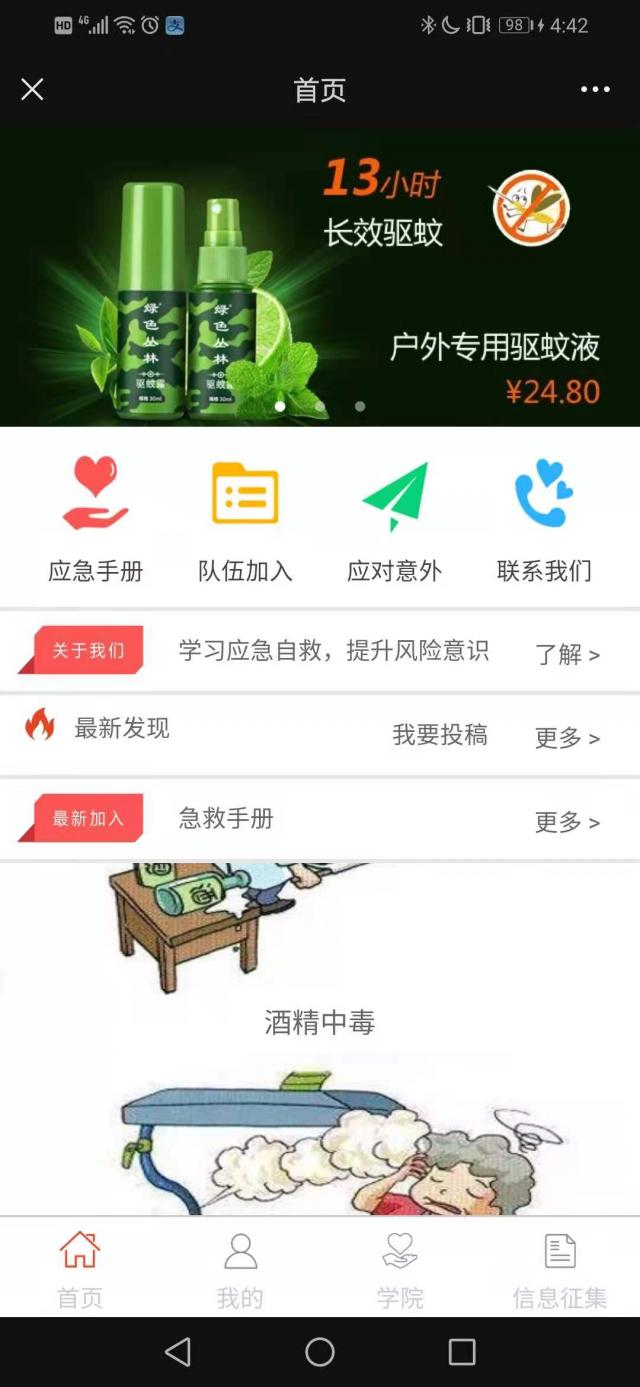Open 应急手册 emergency handbook
This screenshot has height=1387, width=640.
click(96, 519)
